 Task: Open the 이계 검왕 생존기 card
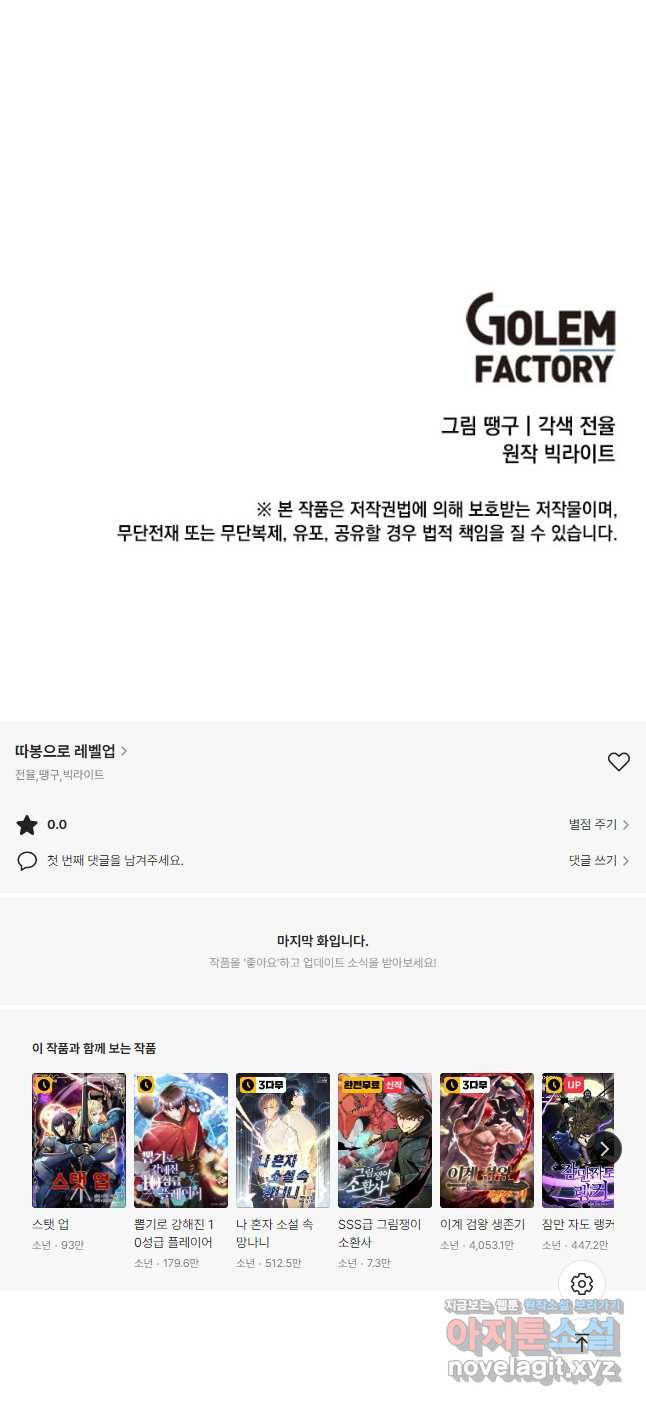(x=487, y=1163)
